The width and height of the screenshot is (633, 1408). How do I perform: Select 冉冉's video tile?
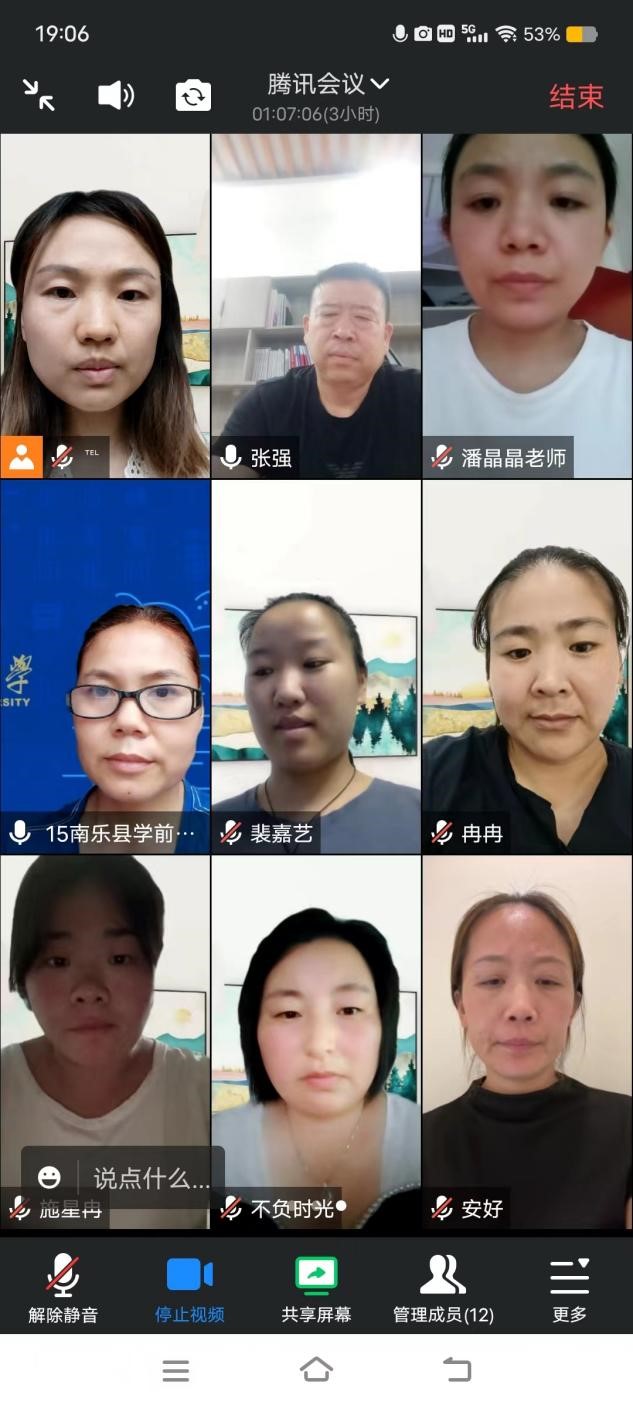(x=527, y=667)
